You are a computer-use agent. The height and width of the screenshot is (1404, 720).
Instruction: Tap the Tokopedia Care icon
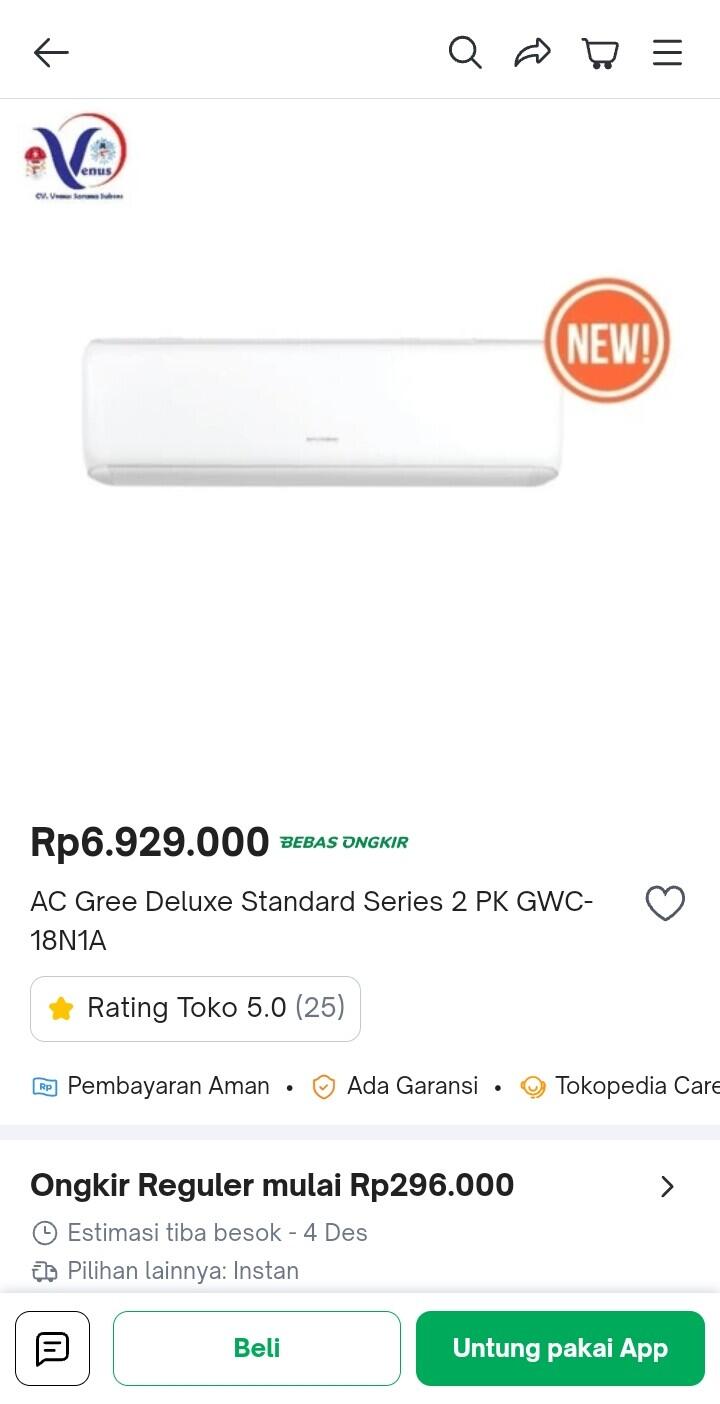pyautogui.click(x=533, y=1085)
